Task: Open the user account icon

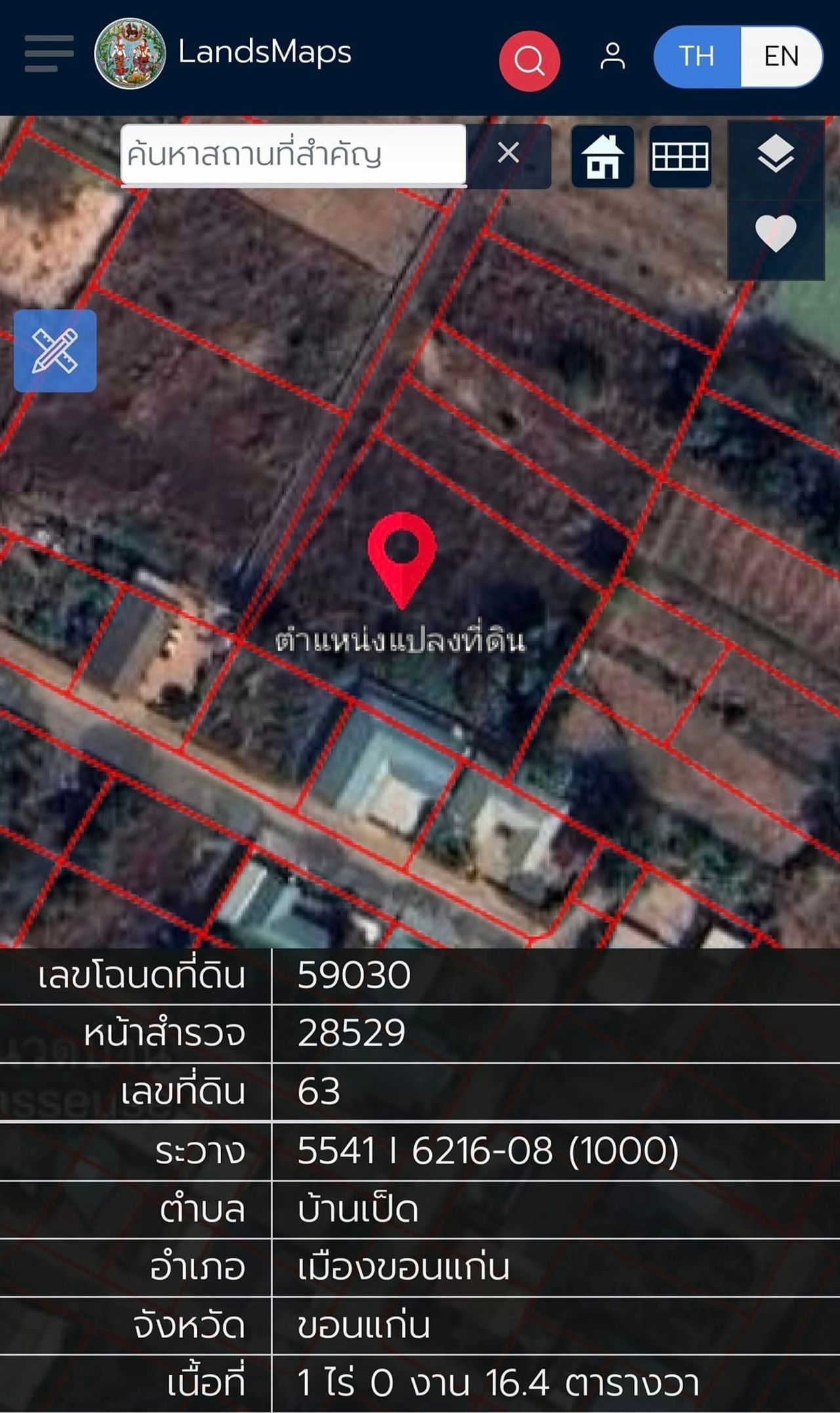Action: pyautogui.click(x=612, y=56)
